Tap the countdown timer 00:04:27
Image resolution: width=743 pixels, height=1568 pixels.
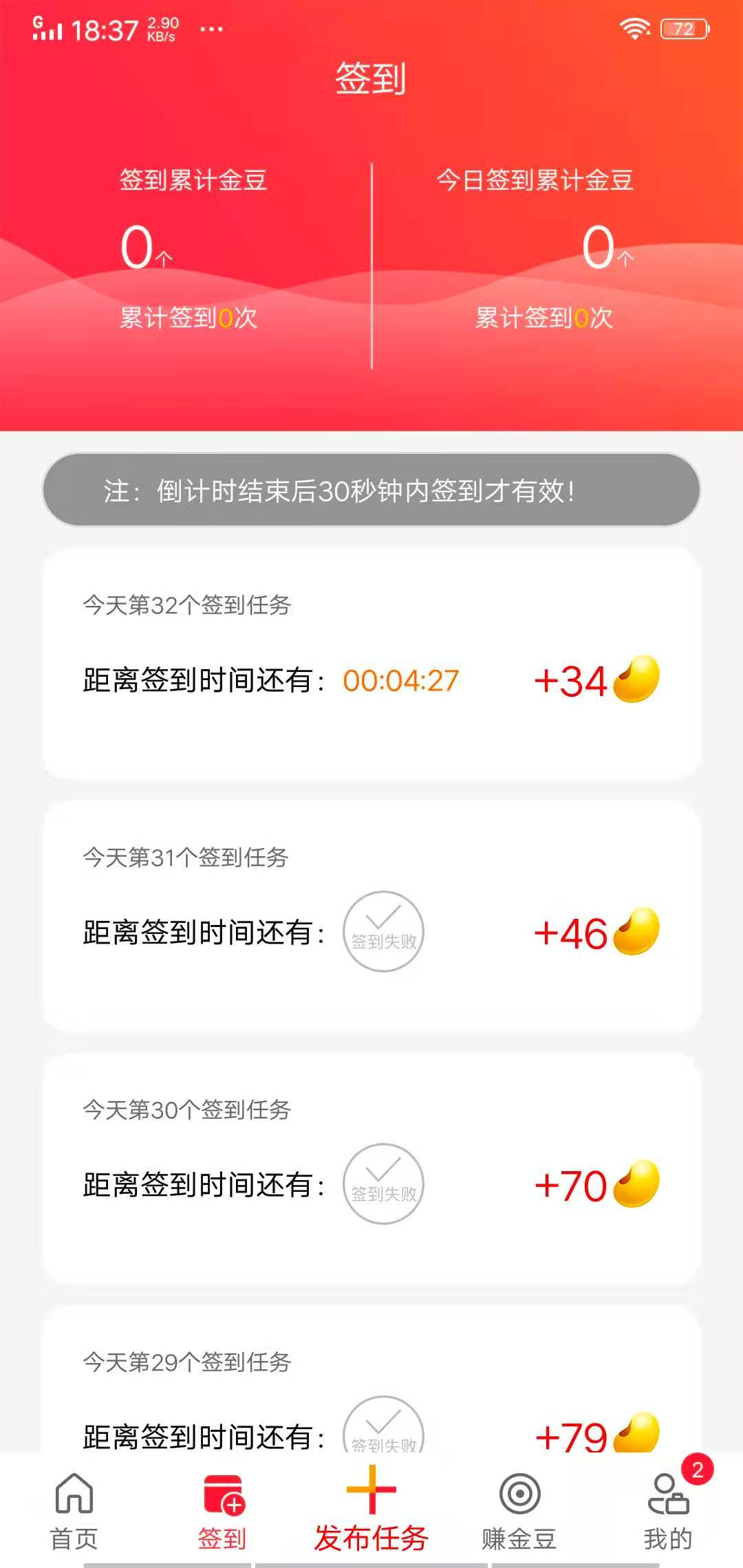(400, 681)
